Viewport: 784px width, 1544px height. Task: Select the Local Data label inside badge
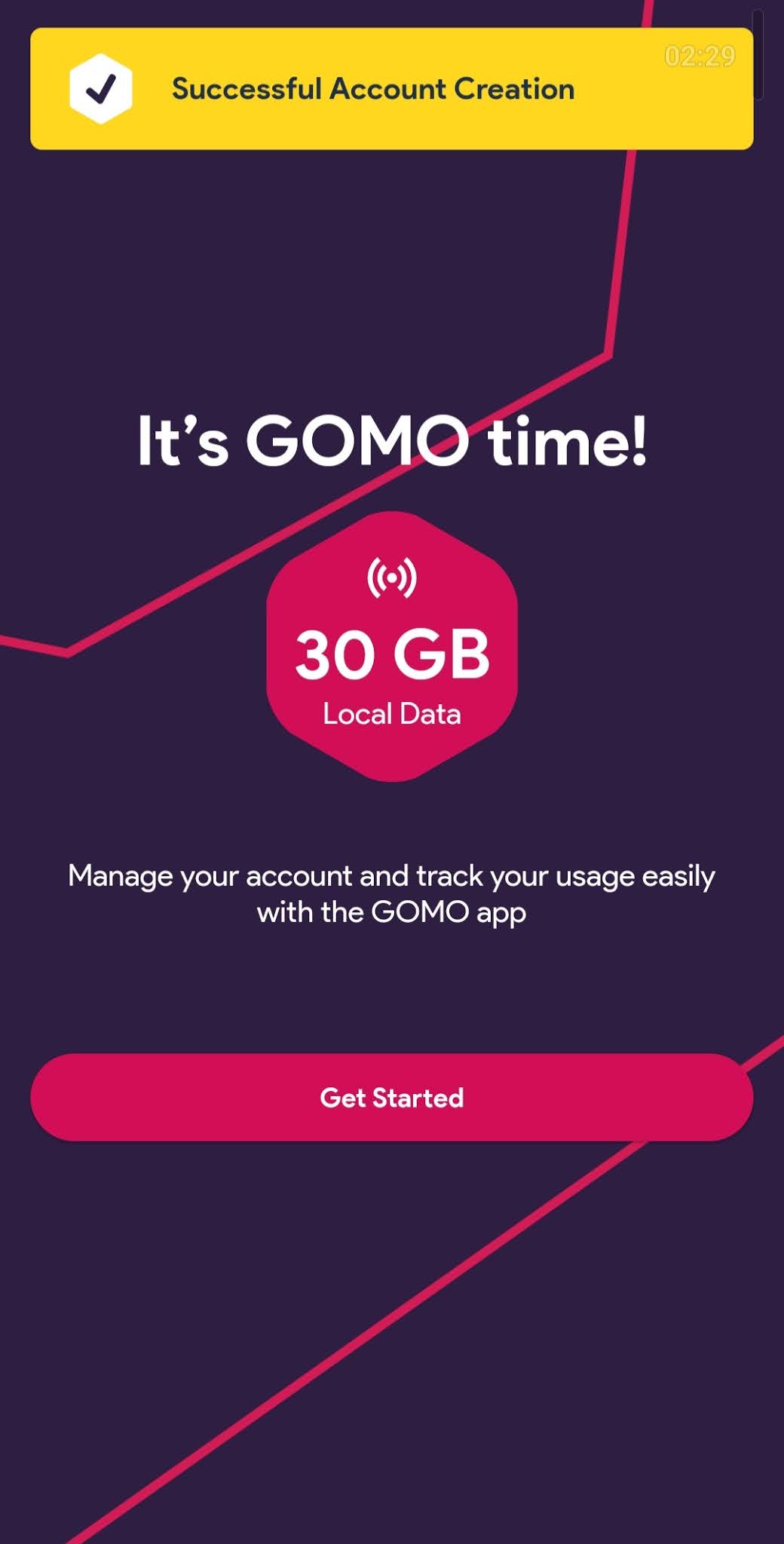393,713
